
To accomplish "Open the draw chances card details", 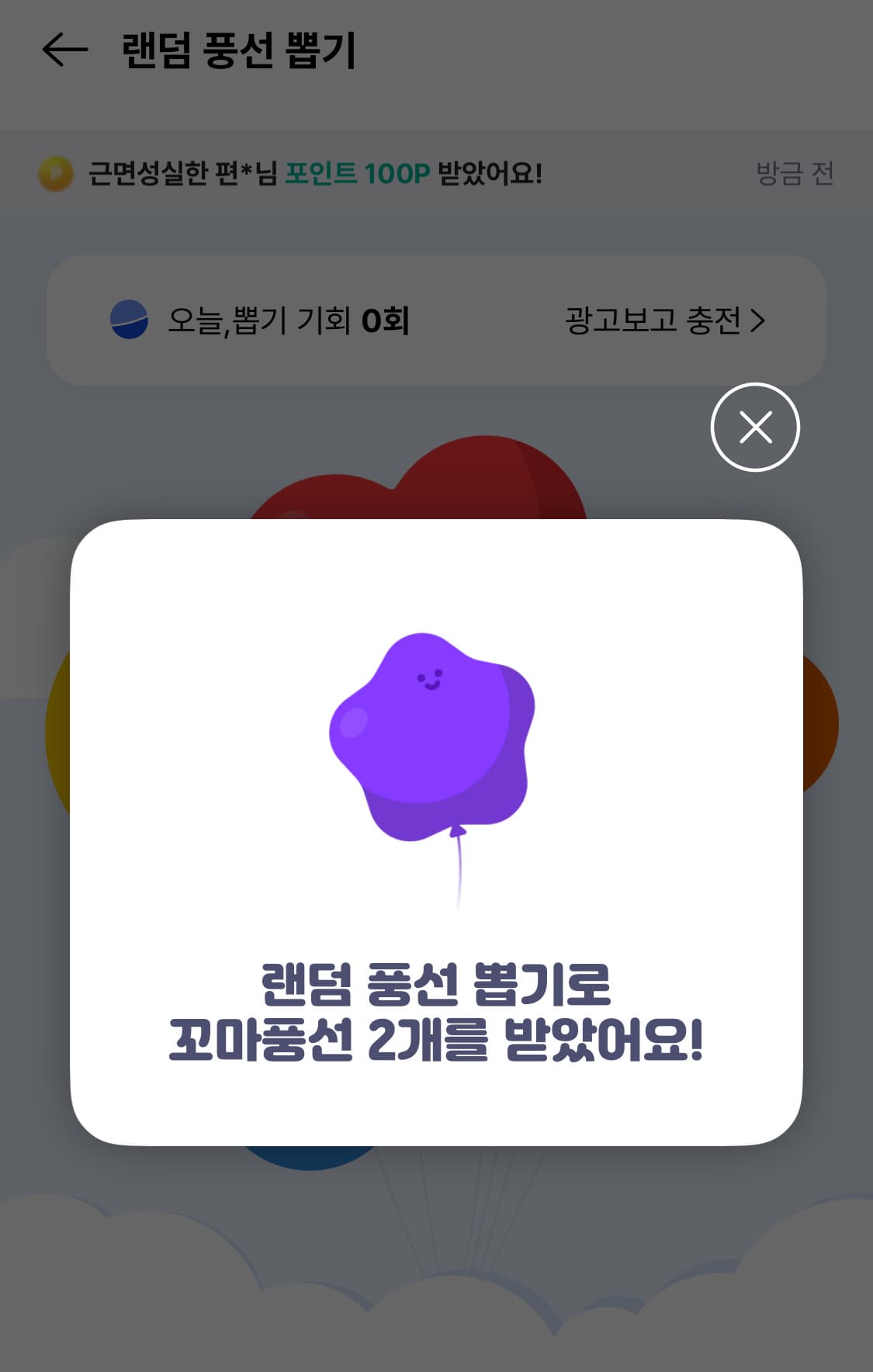I will pyautogui.click(x=436, y=320).
